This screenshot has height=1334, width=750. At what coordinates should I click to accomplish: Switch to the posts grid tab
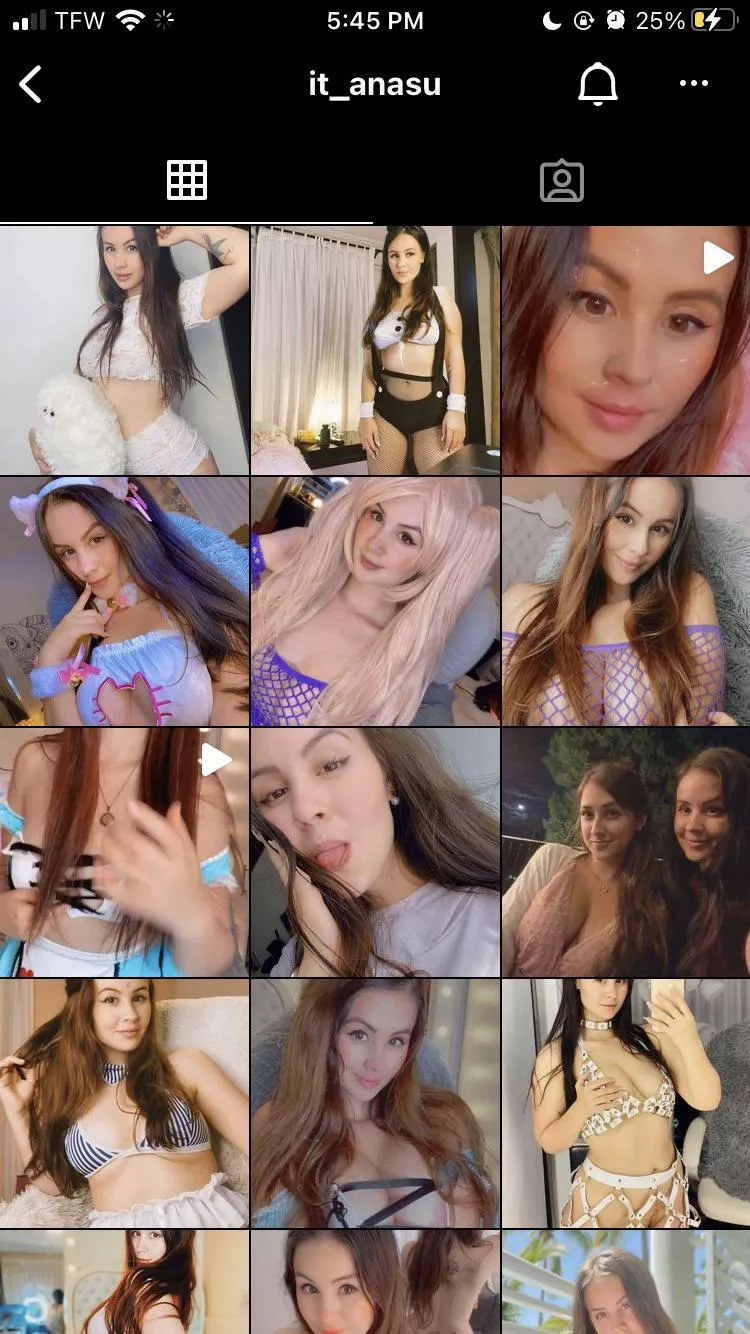pyautogui.click(x=187, y=180)
